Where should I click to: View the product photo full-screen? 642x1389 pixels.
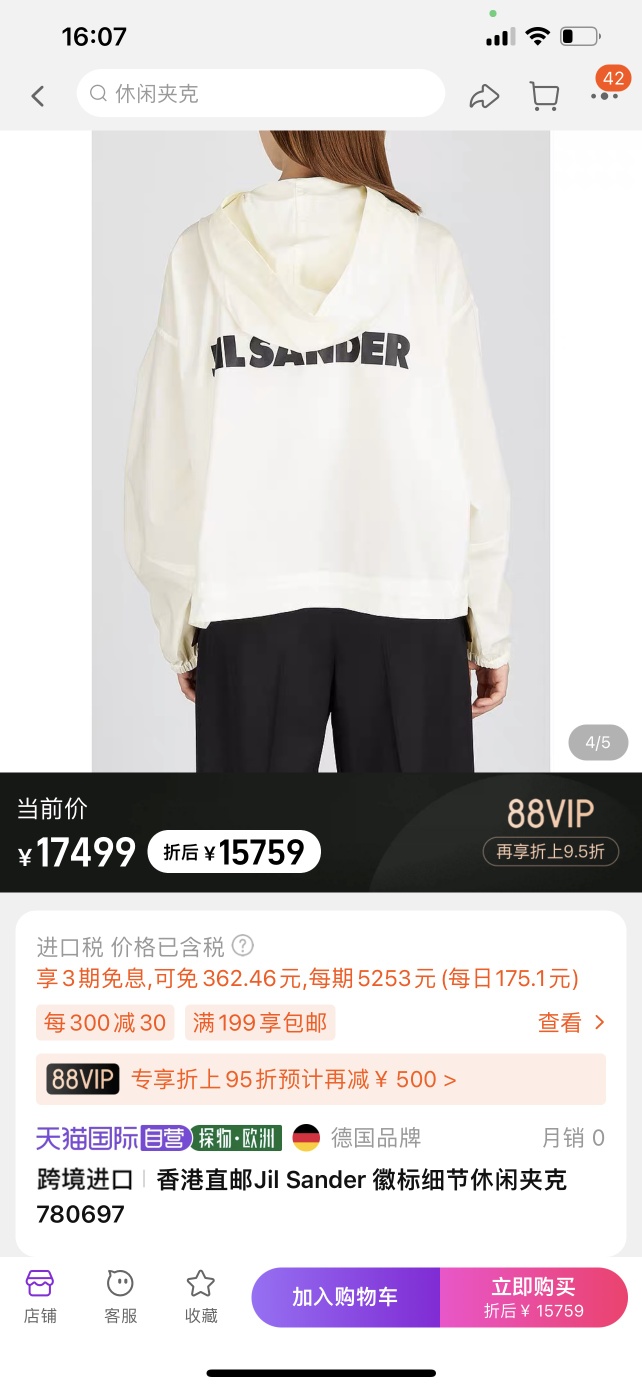[320, 450]
